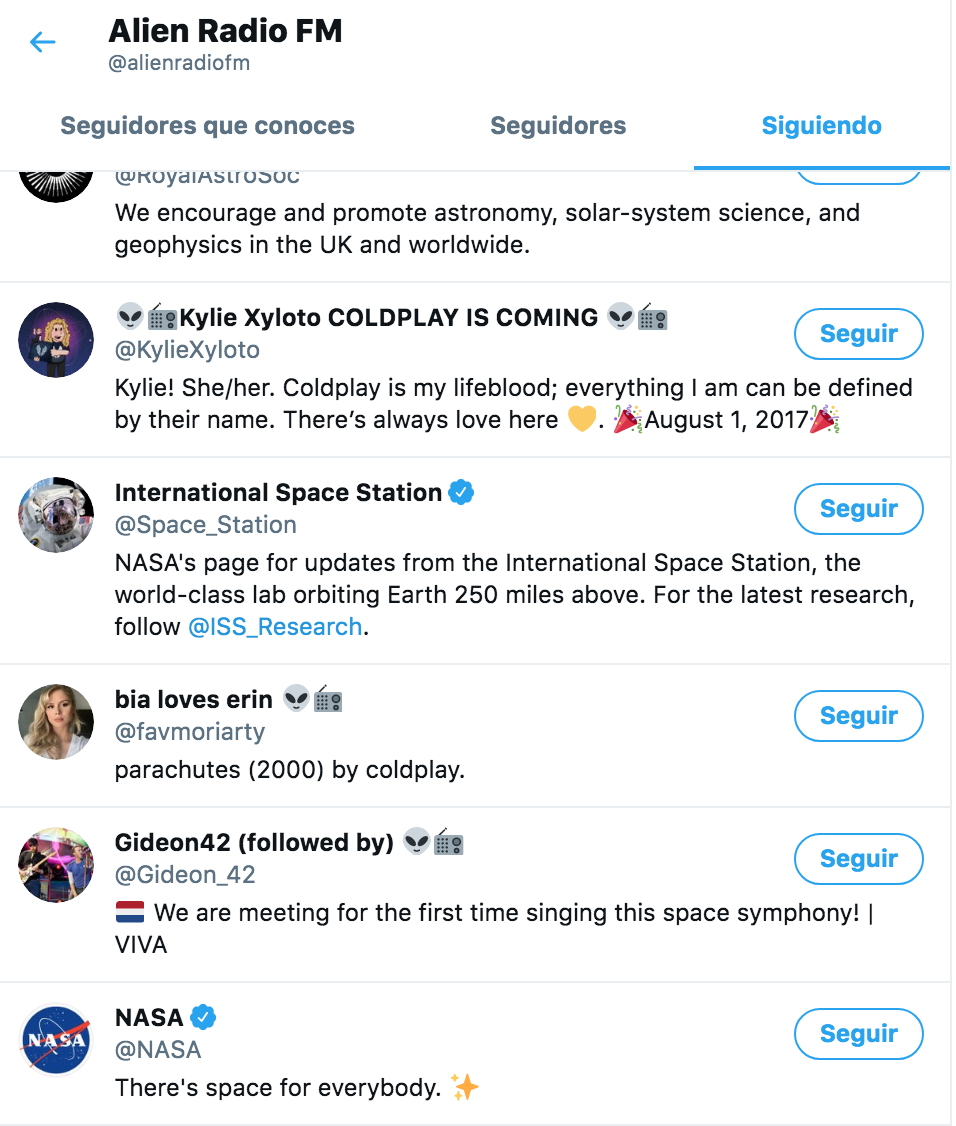The height and width of the screenshot is (1126, 956).
Task: Select the Siguiendo tab
Action: (820, 125)
